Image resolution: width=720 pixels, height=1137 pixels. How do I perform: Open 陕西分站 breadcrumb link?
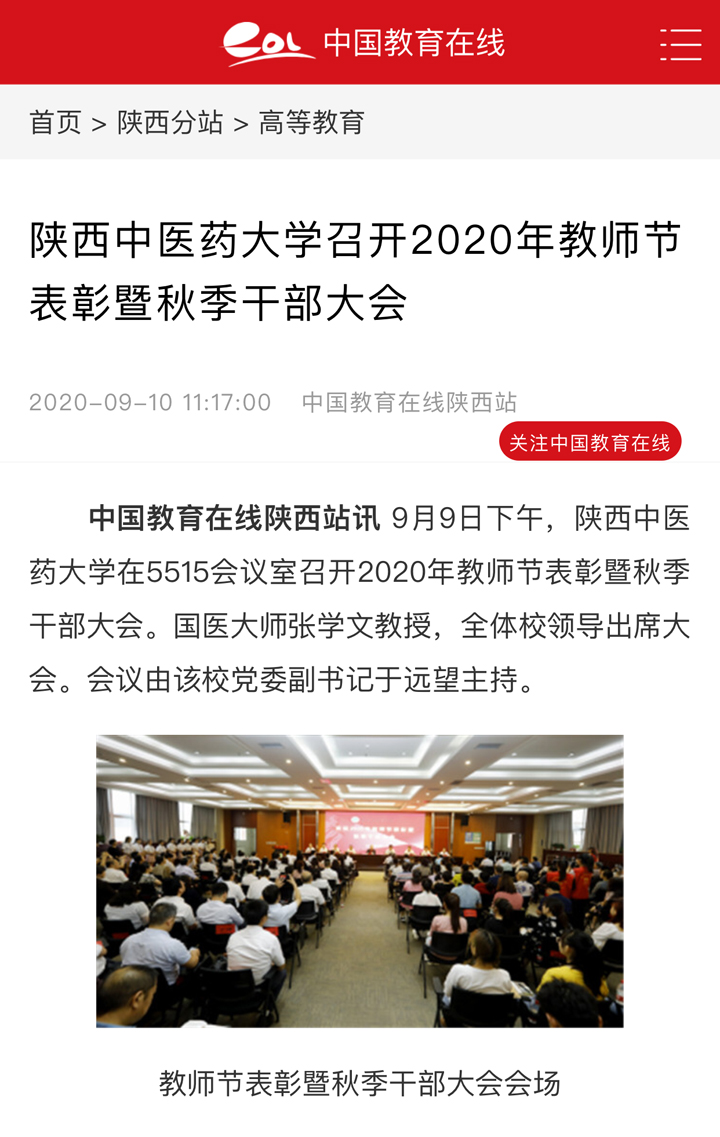coord(170,122)
